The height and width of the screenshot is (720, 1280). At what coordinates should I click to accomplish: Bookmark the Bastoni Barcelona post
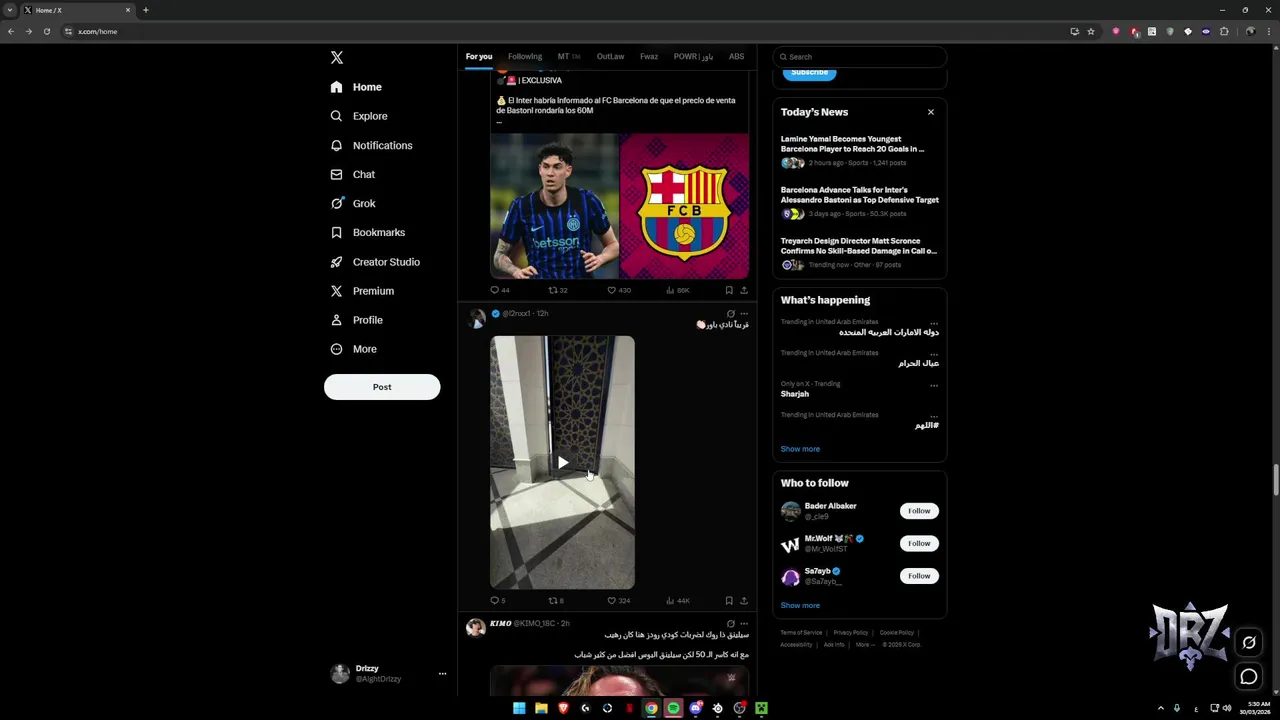(728, 290)
